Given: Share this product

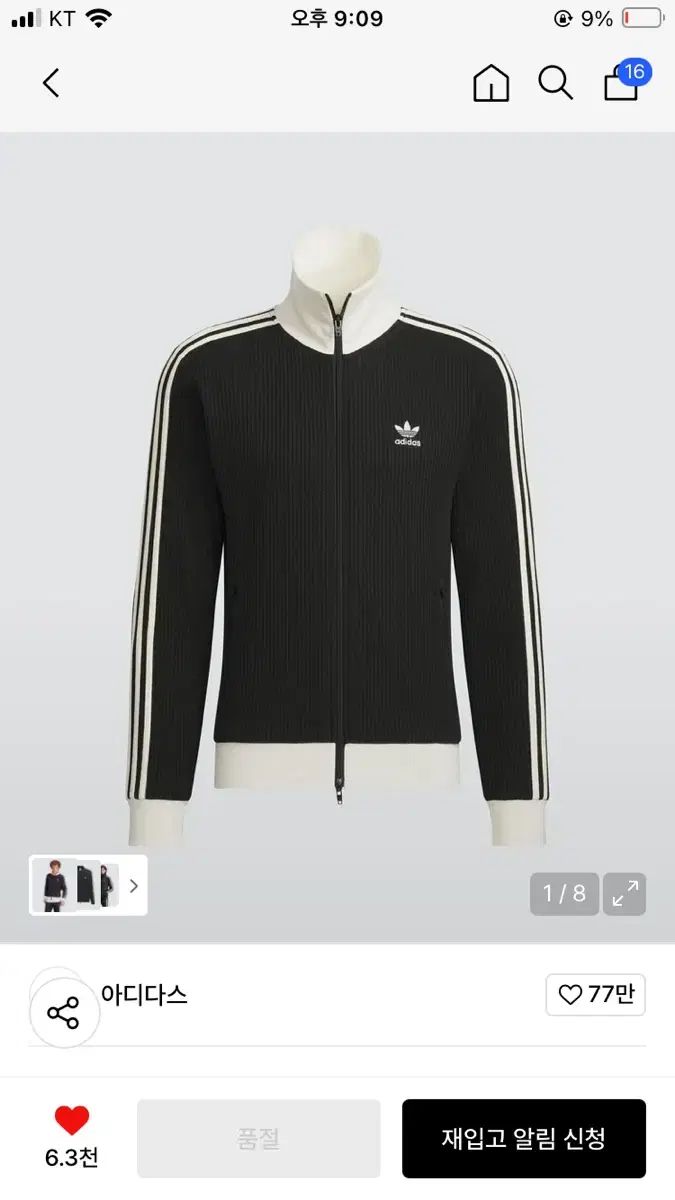Looking at the screenshot, I should tap(64, 1013).
